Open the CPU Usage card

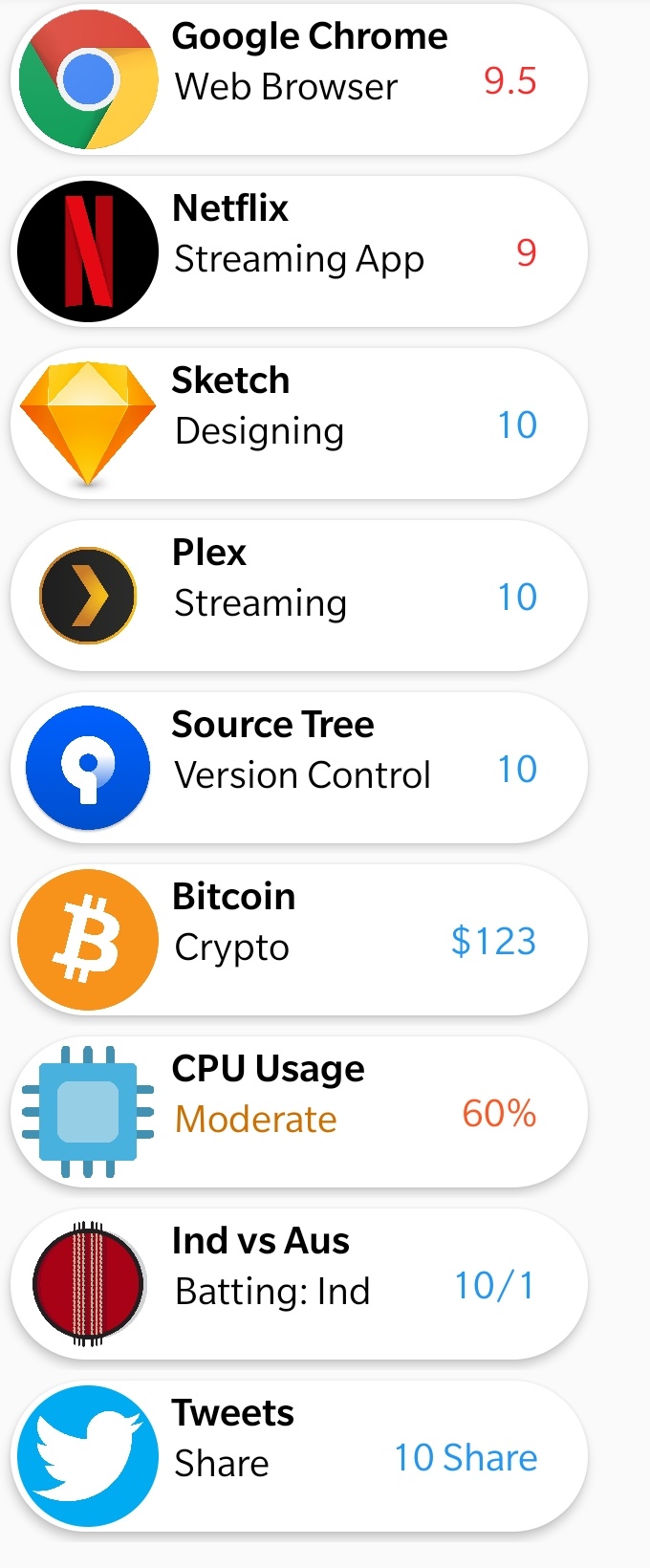(299, 1112)
